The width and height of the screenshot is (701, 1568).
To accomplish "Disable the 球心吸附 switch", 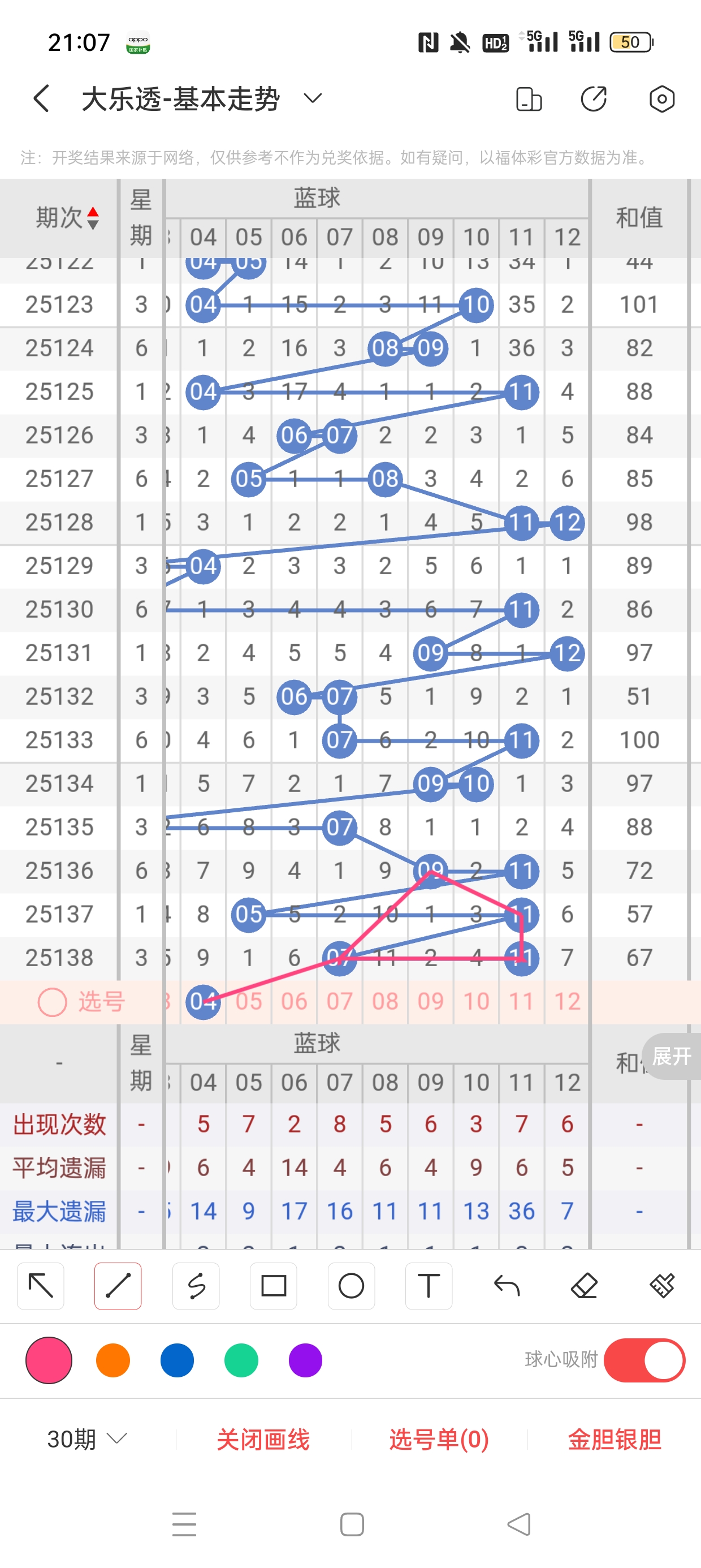I will pyautogui.click(x=644, y=1360).
